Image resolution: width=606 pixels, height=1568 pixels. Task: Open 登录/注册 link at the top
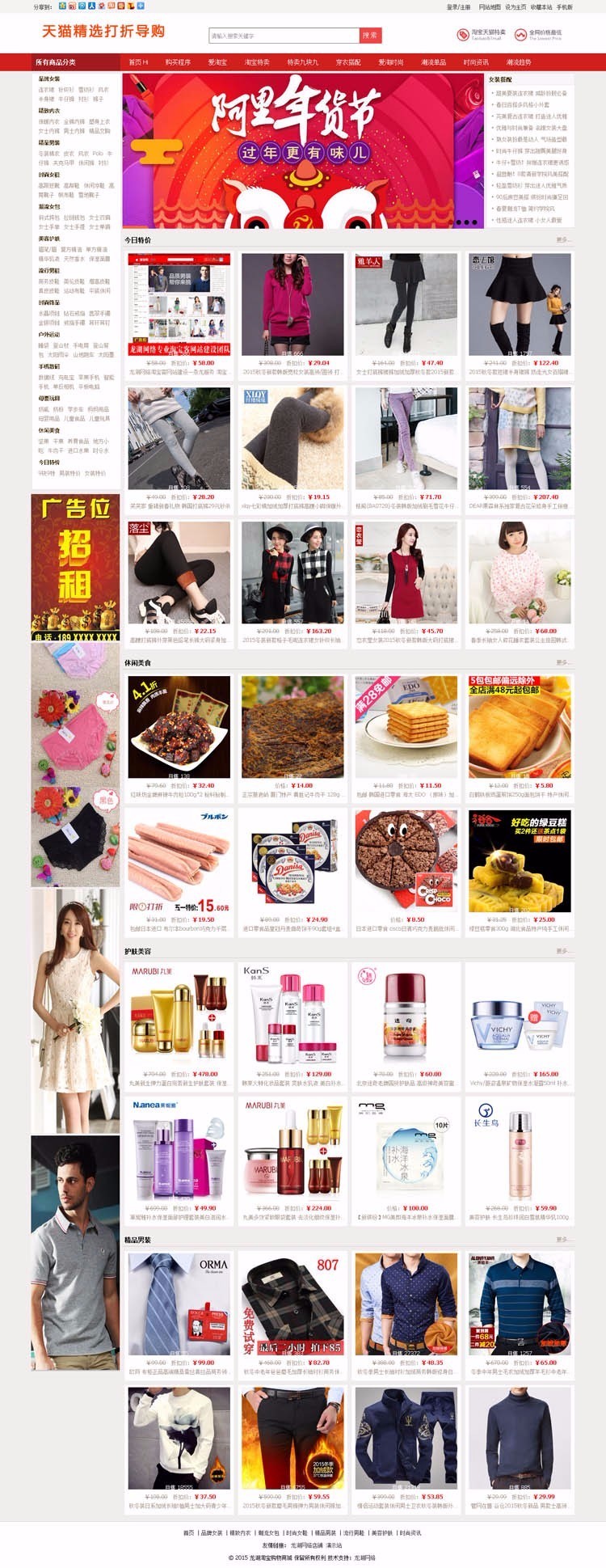[458, 7]
